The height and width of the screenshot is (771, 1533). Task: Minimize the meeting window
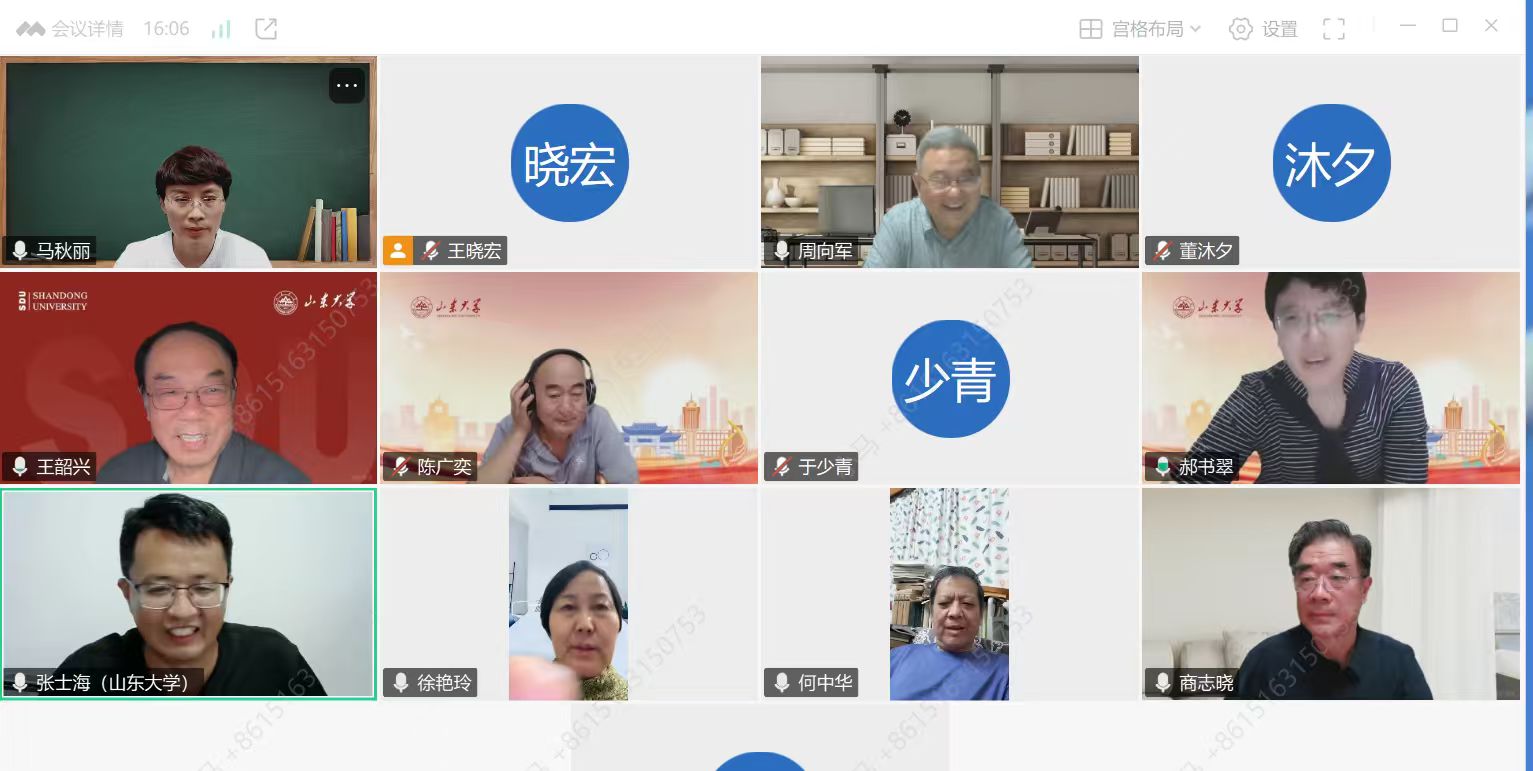click(1408, 27)
